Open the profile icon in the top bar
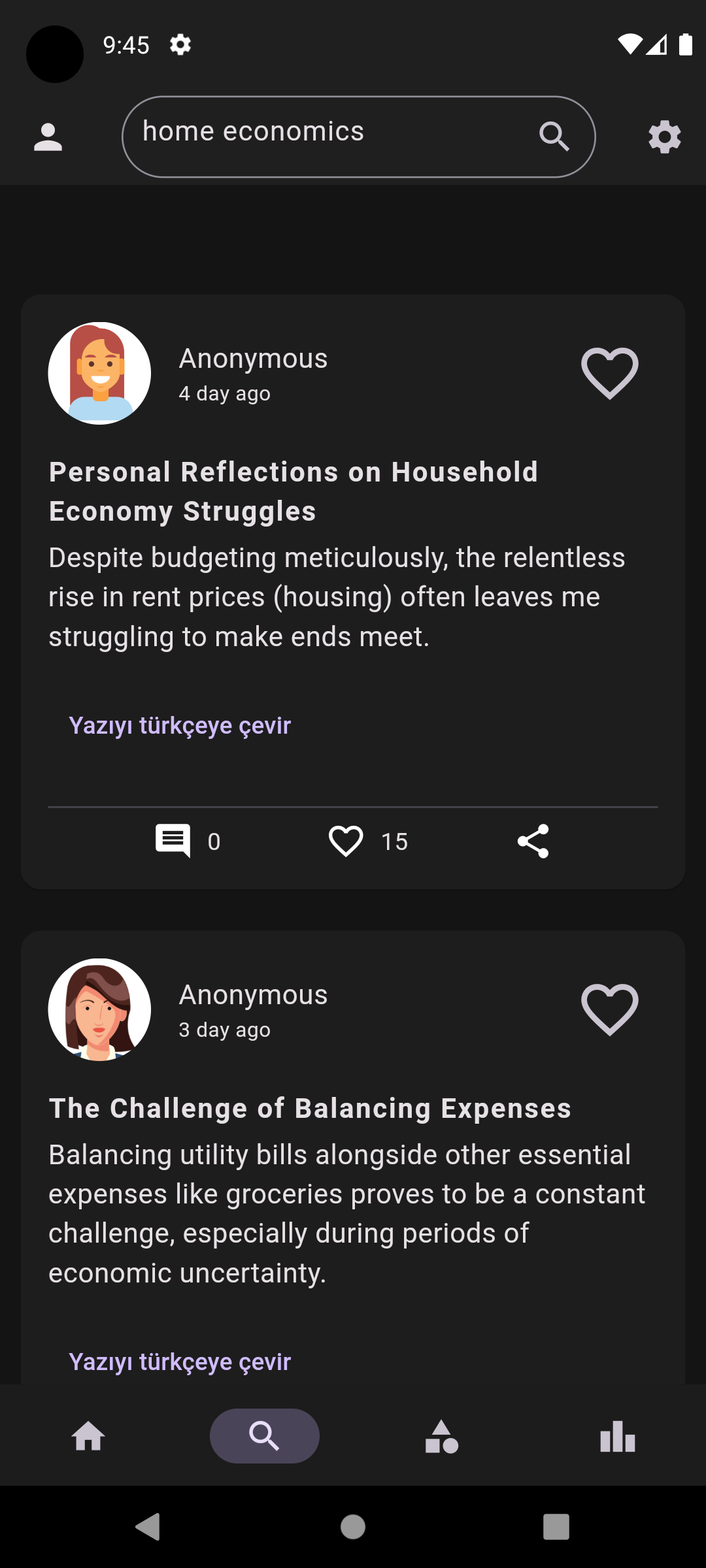This screenshot has width=706, height=1568. click(48, 137)
